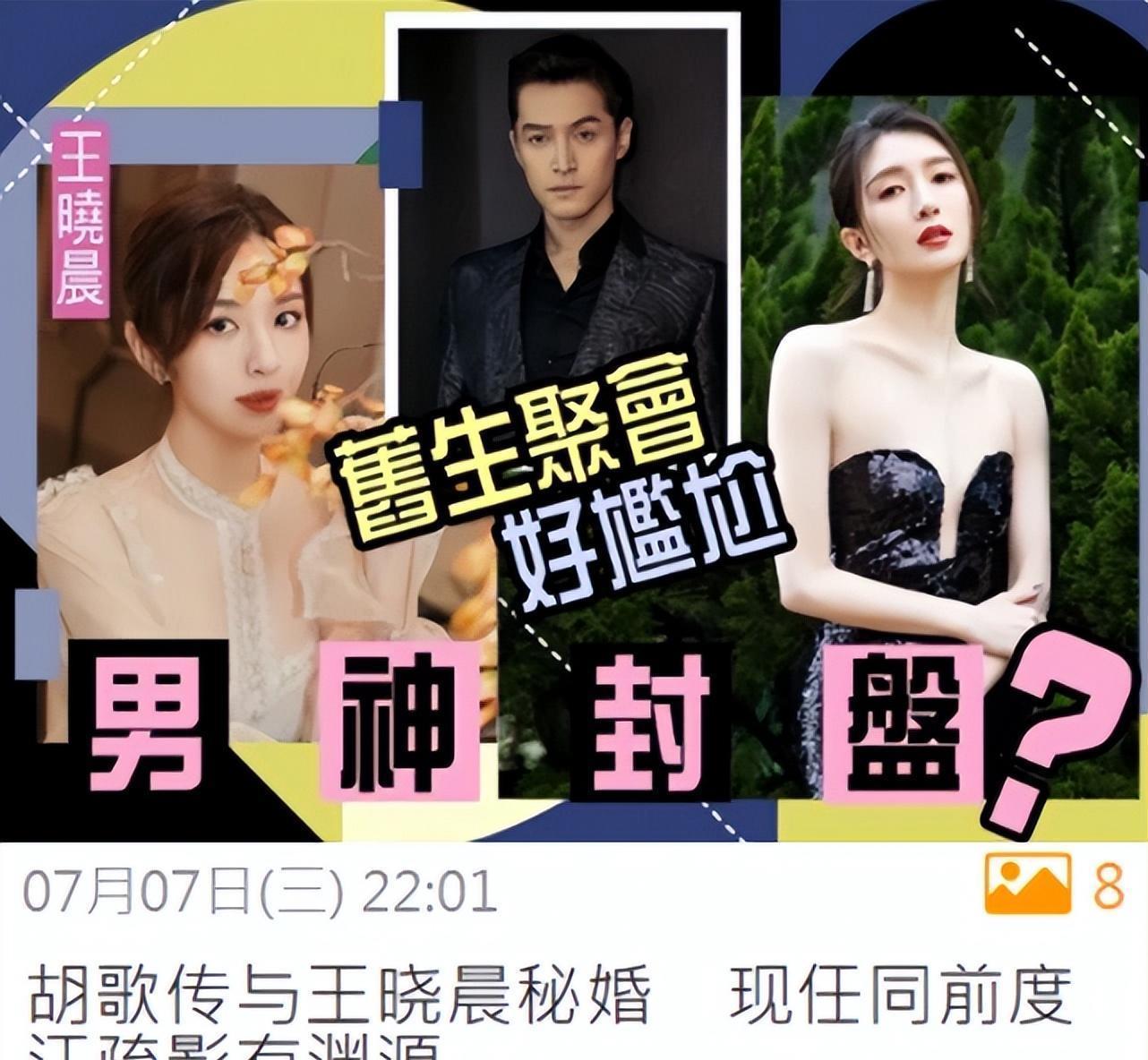
Task: Open the 男神封盤 article cover image
Action: pos(573,421)
